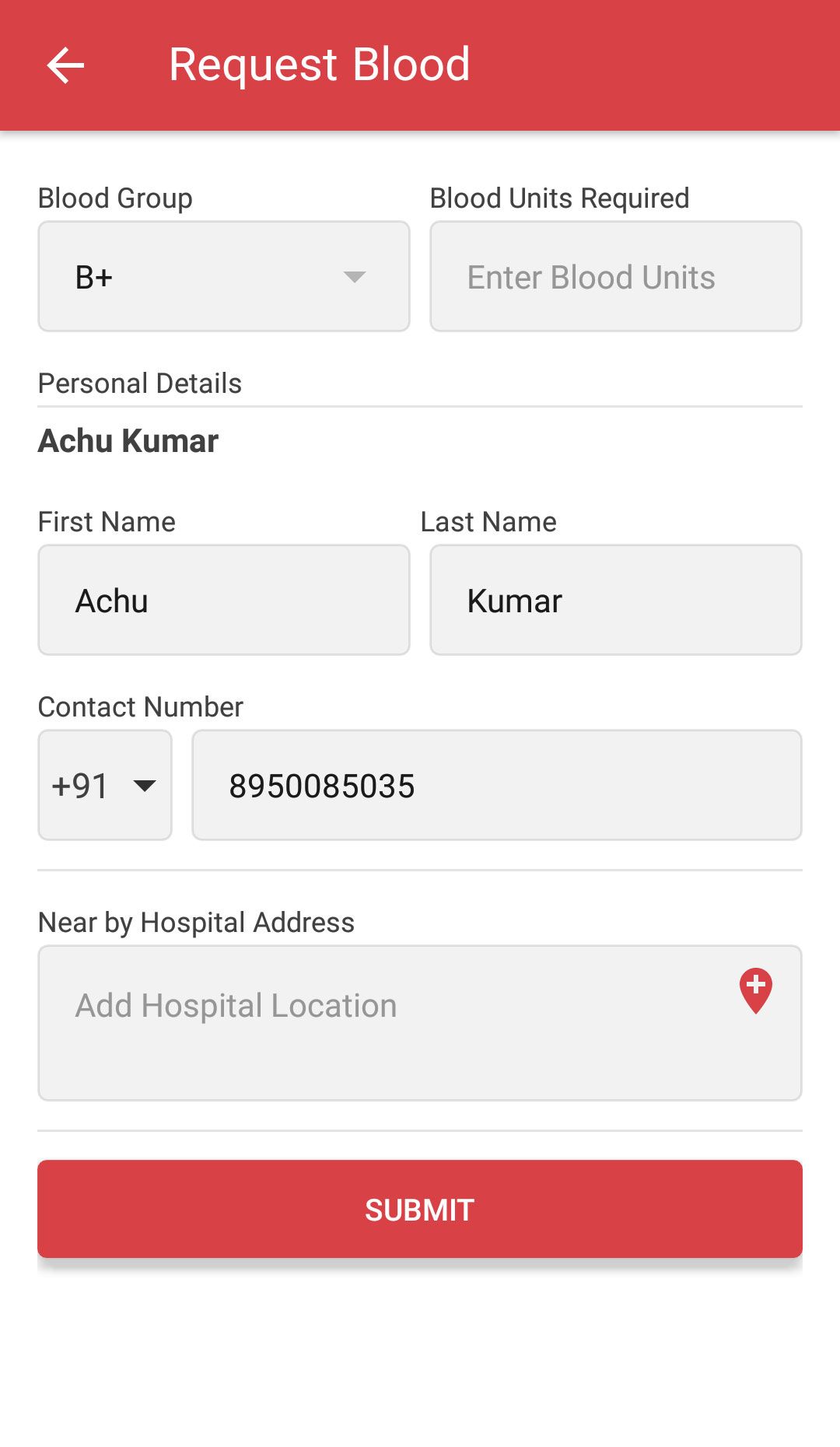Open the Blood Group dropdown
The height and width of the screenshot is (1447, 840).
224,277
